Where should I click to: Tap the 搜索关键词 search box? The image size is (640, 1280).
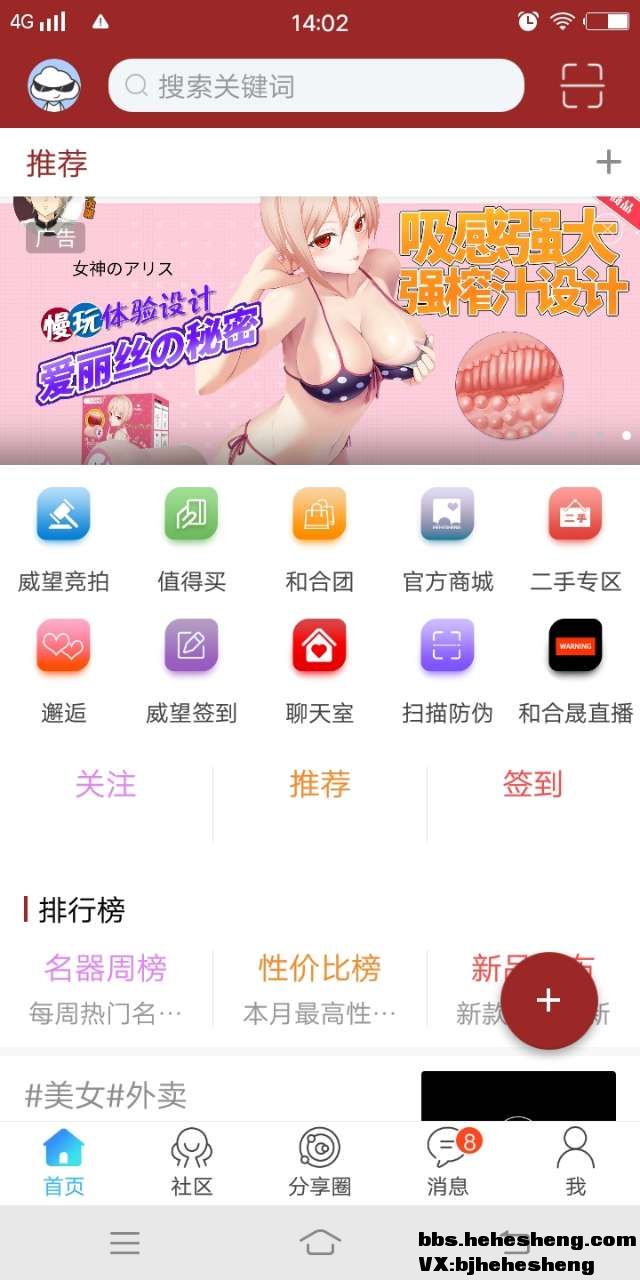[x=316, y=86]
